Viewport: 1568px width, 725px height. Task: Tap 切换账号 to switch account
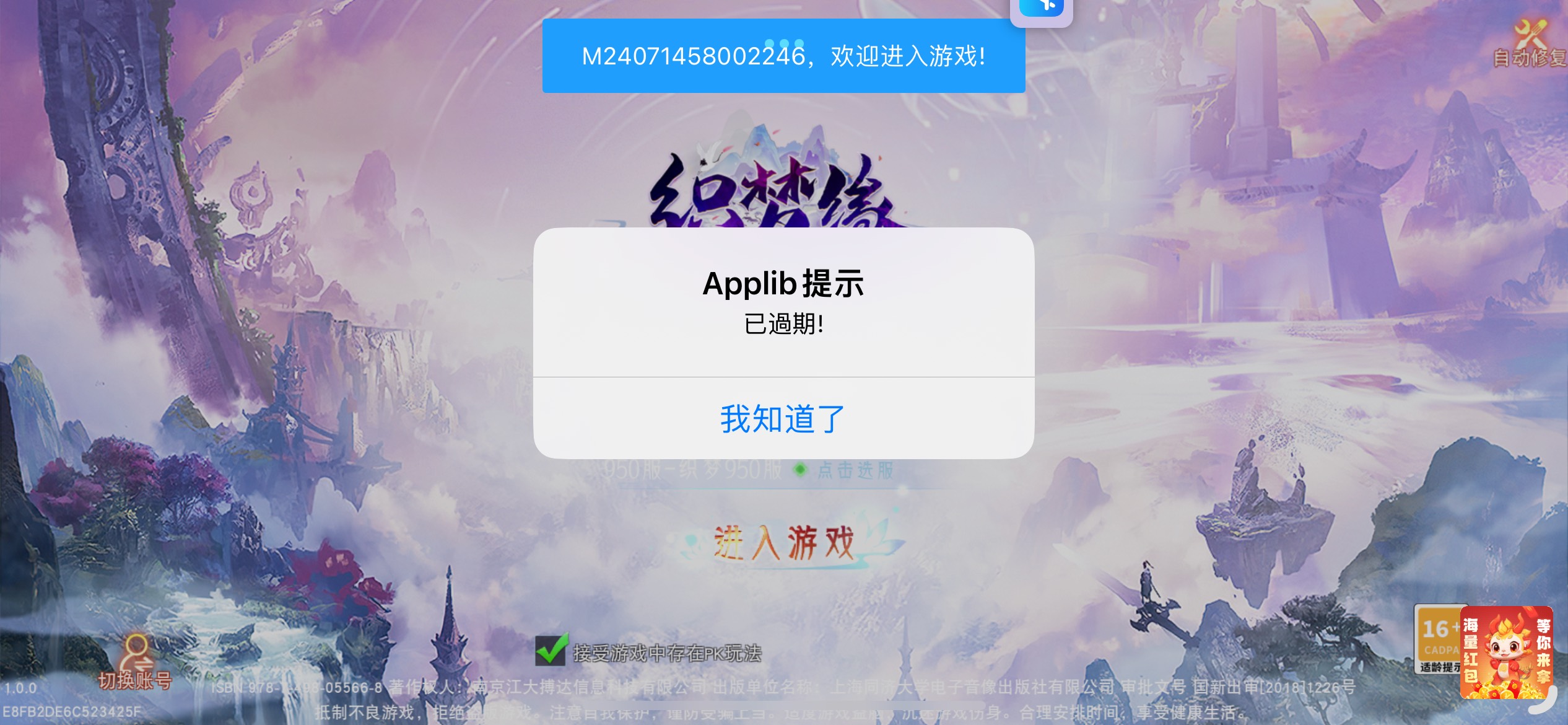(135, 663)
